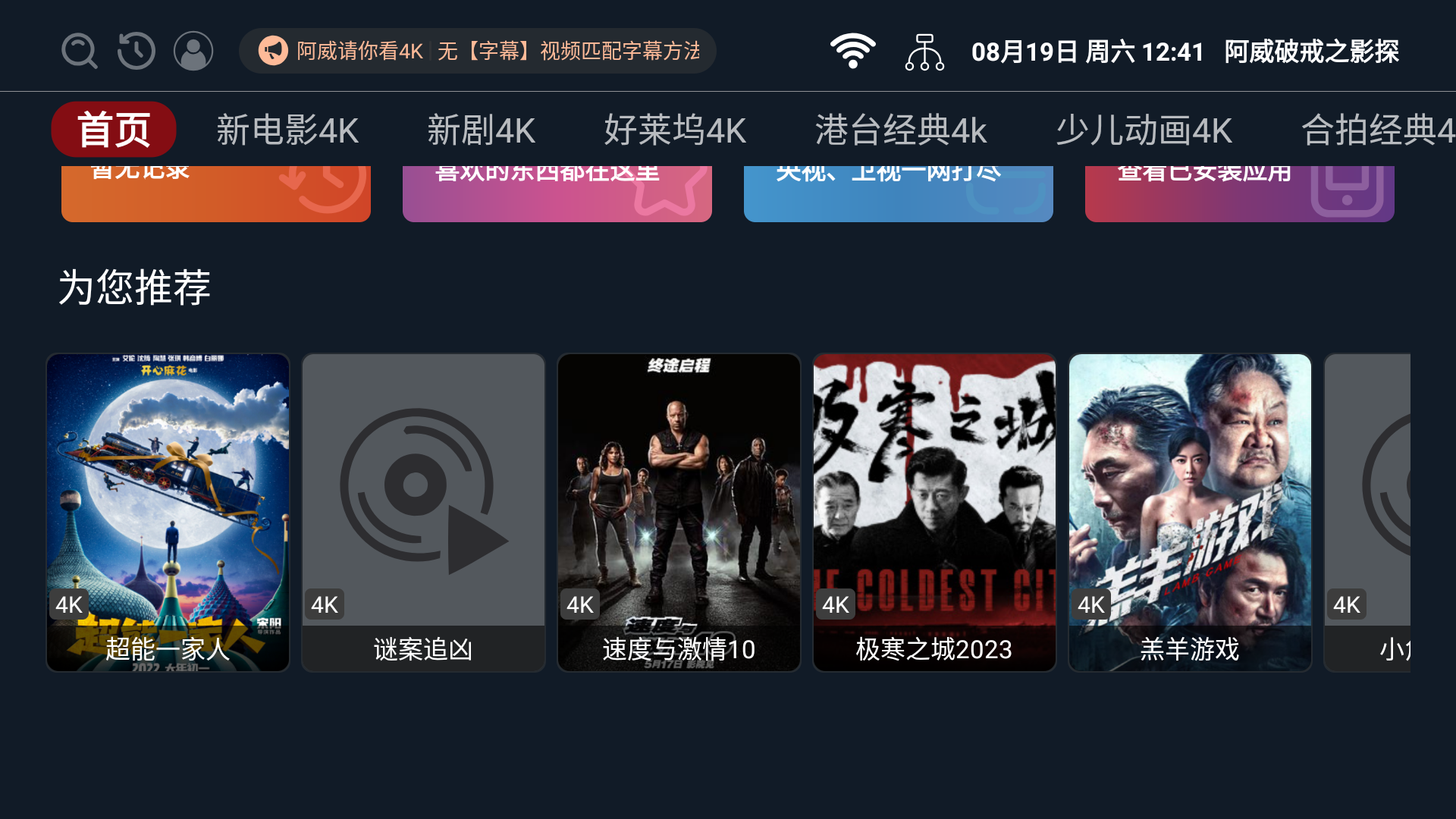Viewport: 1456px width, 819px height.
Task: Open the movie 速度与激情10
Action: (x=679, y=512)
